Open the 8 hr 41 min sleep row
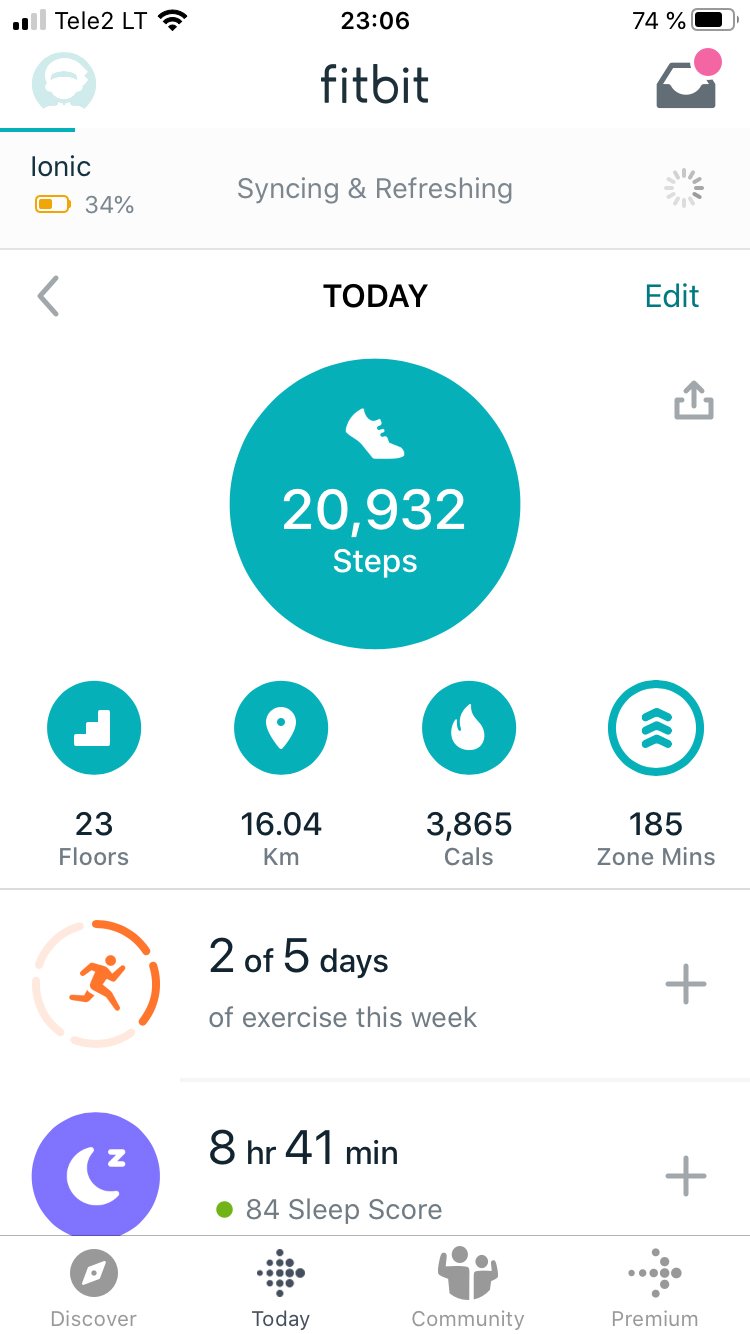Viewport: 750px width, 1334px height. tap(375, 1159)
